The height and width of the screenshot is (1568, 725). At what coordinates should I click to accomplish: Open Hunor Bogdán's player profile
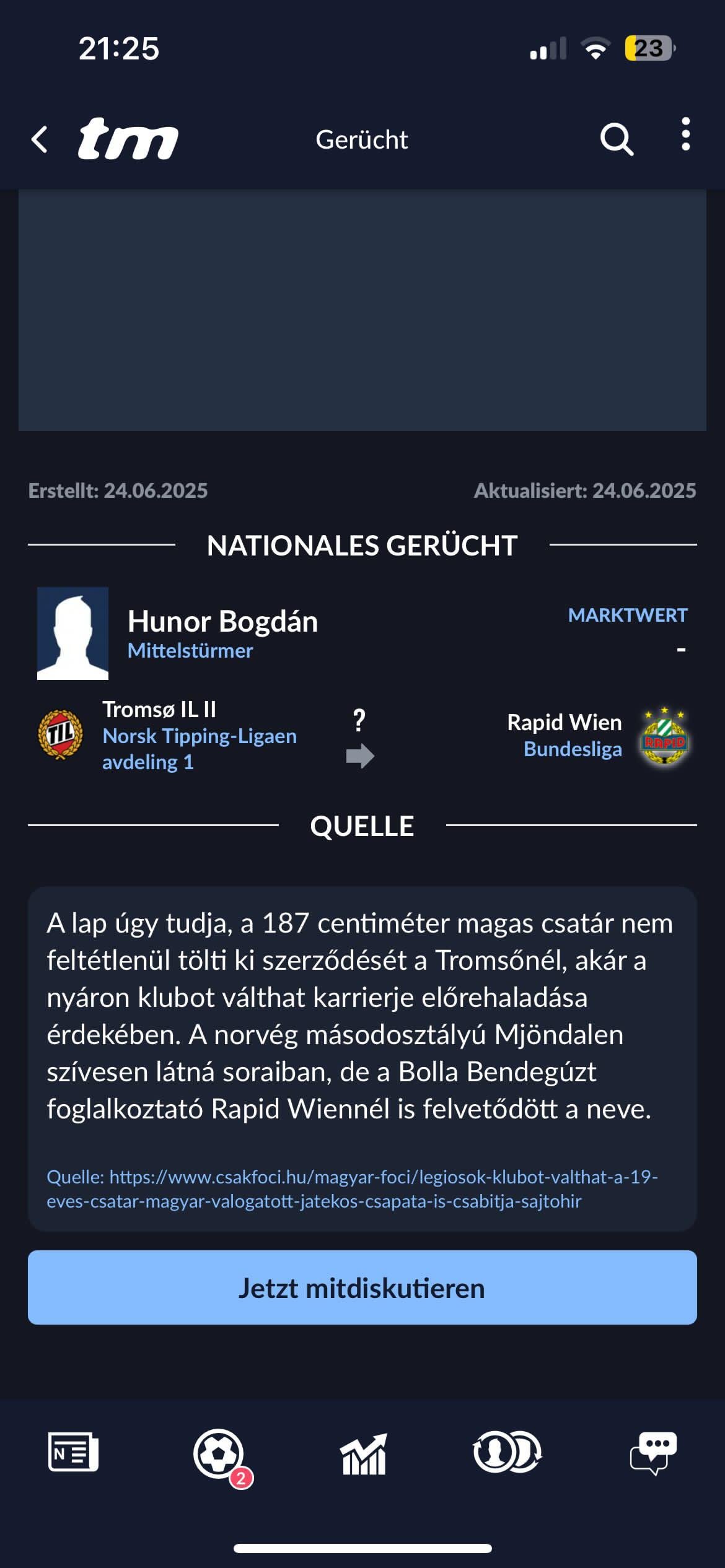222,621
